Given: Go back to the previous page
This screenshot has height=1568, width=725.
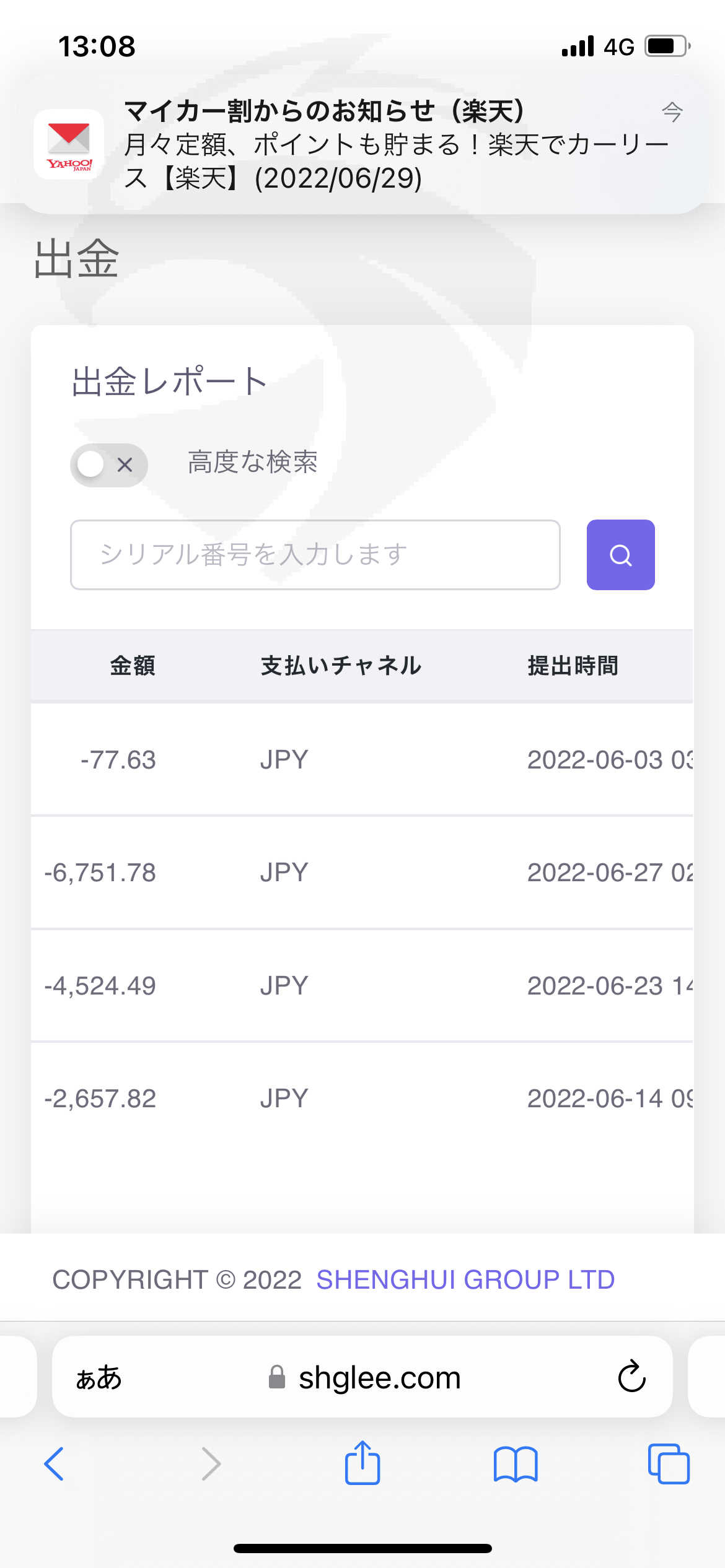Looking at the screenshot, I should pyautogui.click(x=55, y=1464).
